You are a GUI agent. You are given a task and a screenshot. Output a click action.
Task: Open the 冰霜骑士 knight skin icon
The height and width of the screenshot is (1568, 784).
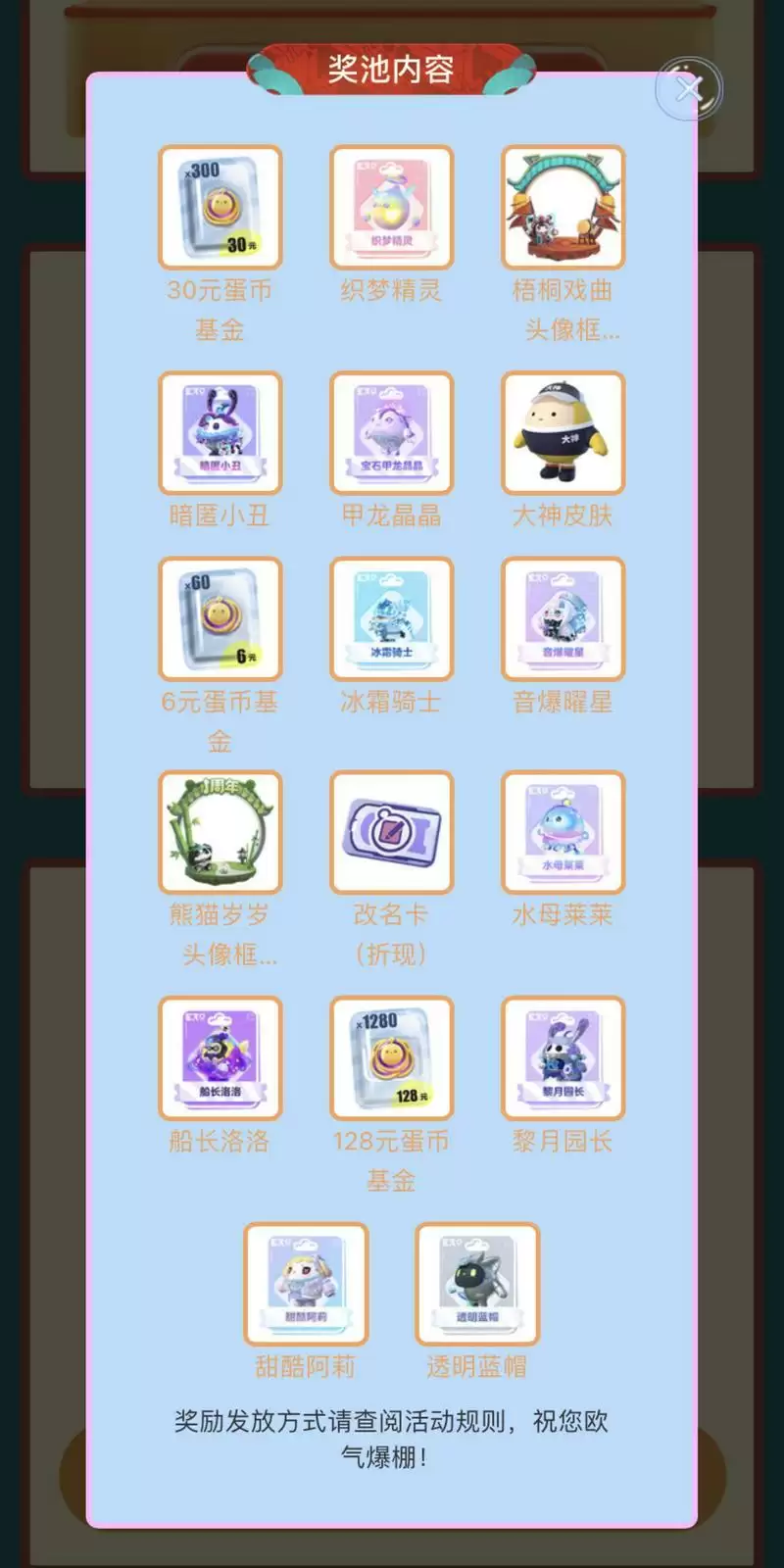pyautogui.click(x=392, y=617)
